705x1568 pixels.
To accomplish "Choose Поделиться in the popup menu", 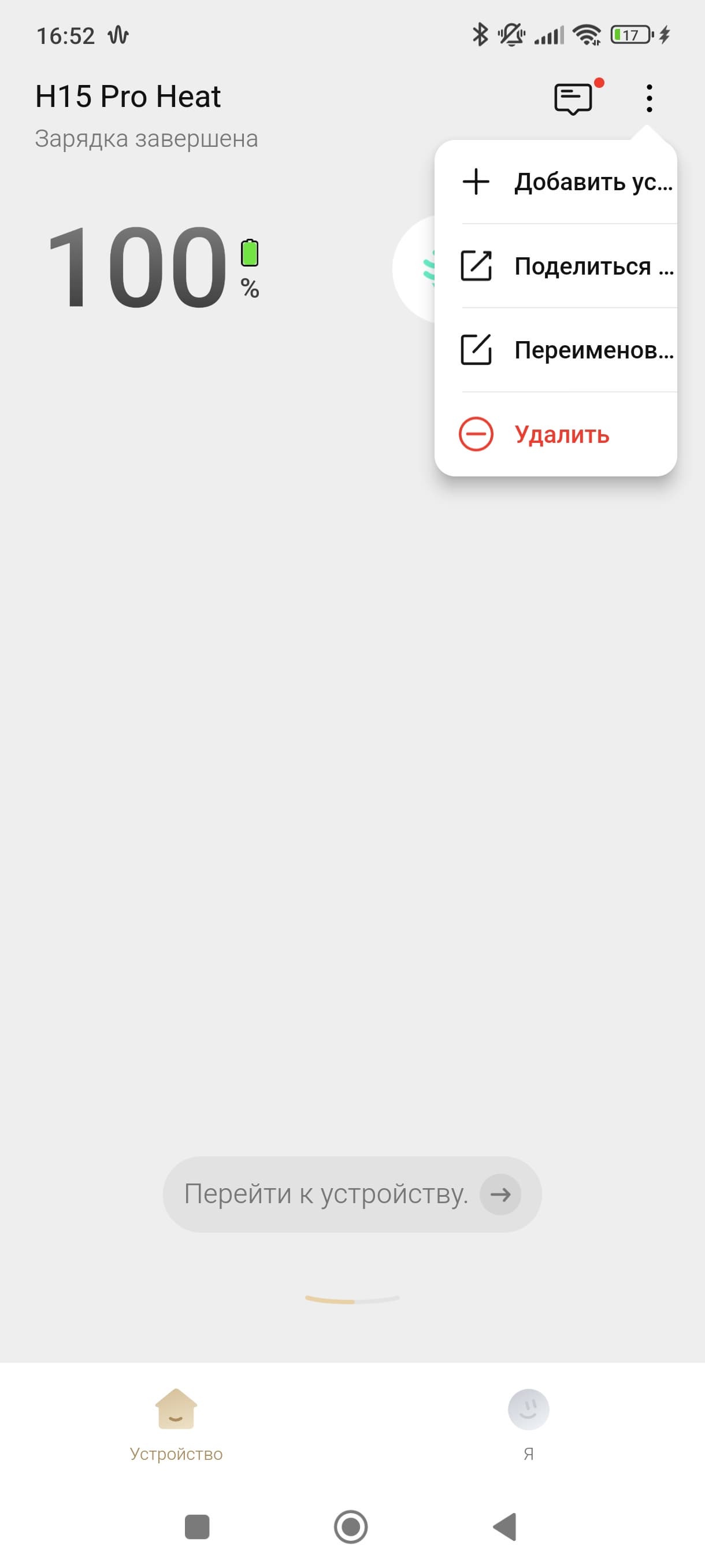I will 555,266.
